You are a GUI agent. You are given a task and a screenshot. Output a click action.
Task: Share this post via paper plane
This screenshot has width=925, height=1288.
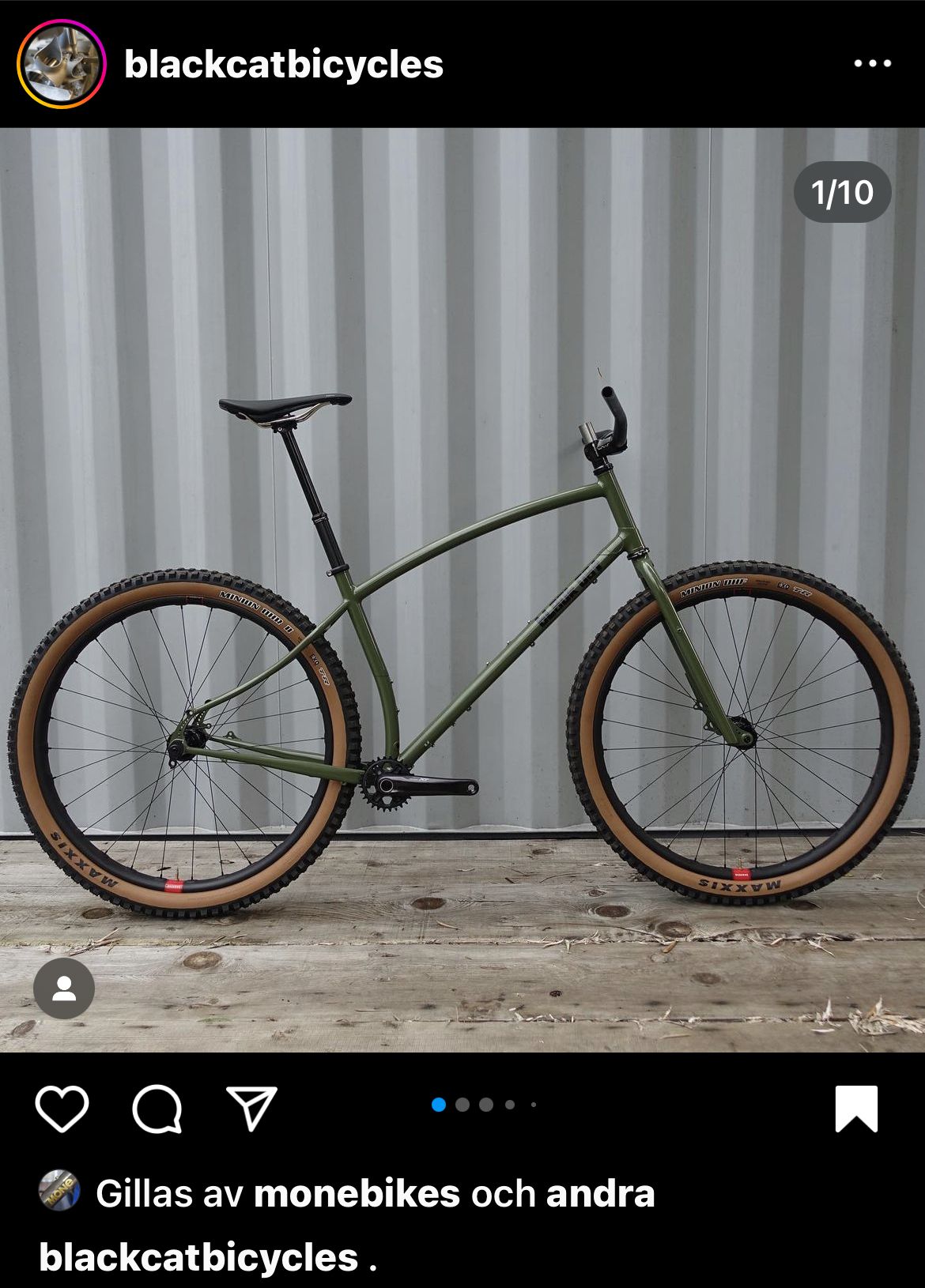[251, 1108]
